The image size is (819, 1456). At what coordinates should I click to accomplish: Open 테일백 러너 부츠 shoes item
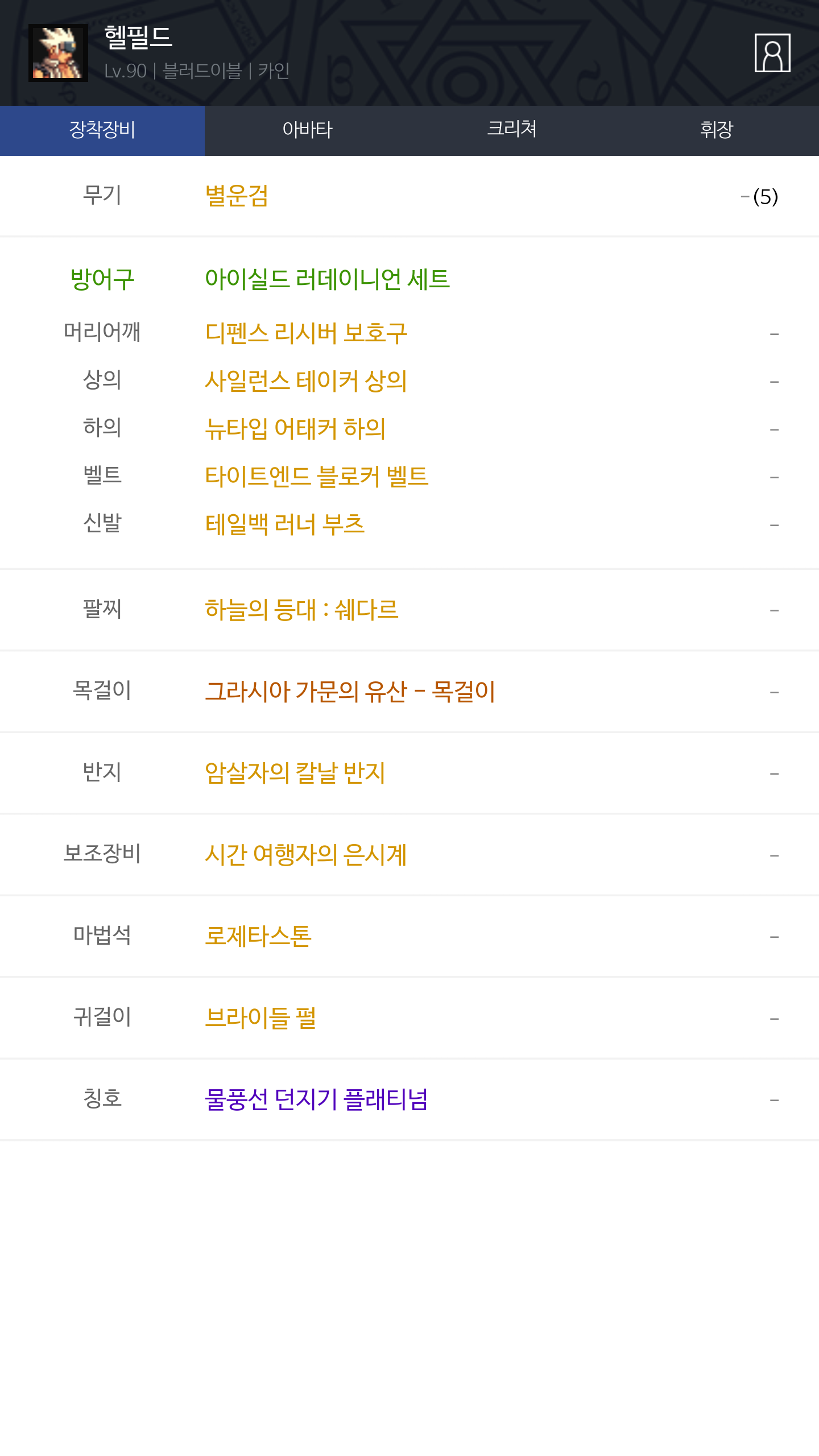[x=284, y=524]
